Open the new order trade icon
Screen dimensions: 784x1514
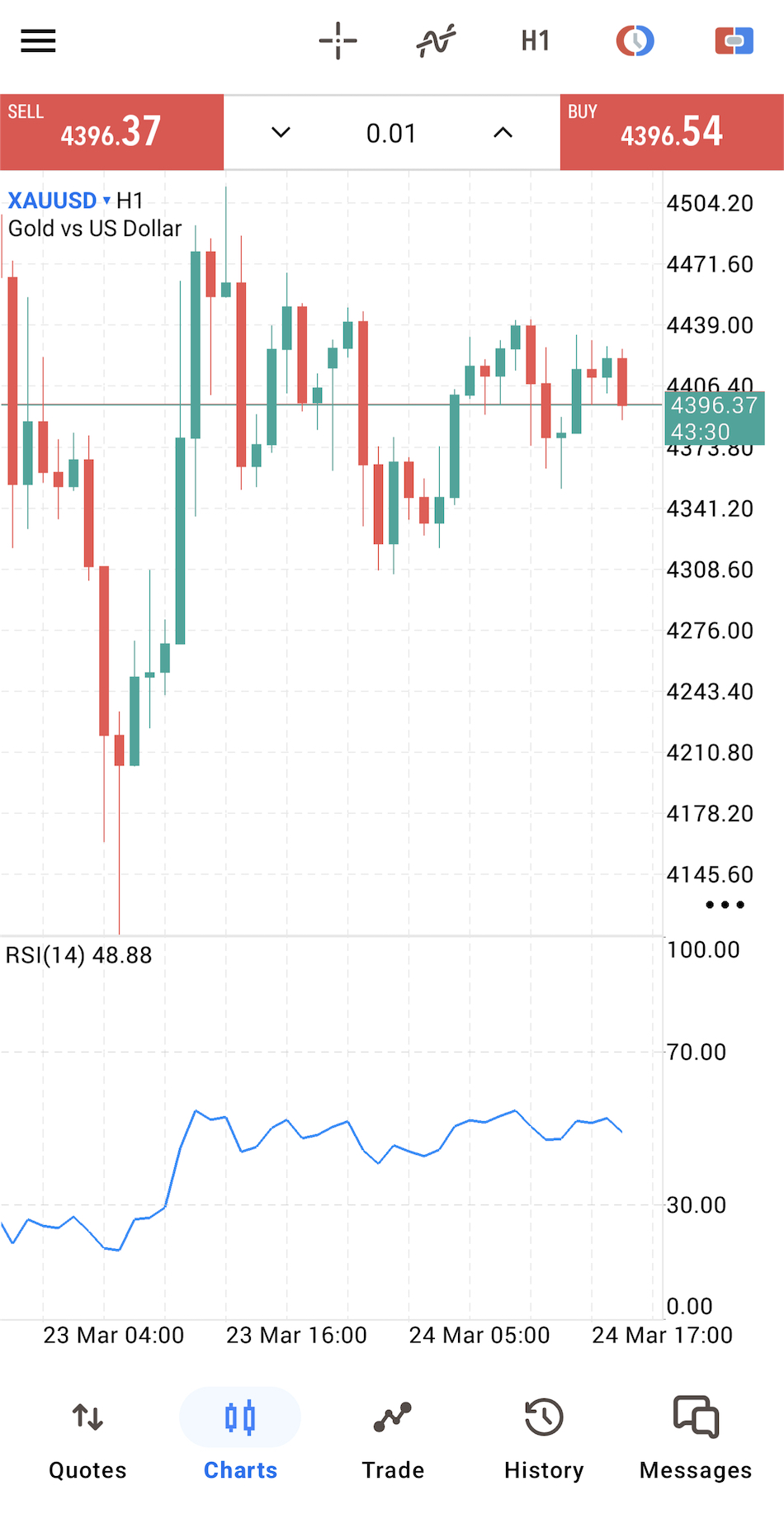coord(734,40)
